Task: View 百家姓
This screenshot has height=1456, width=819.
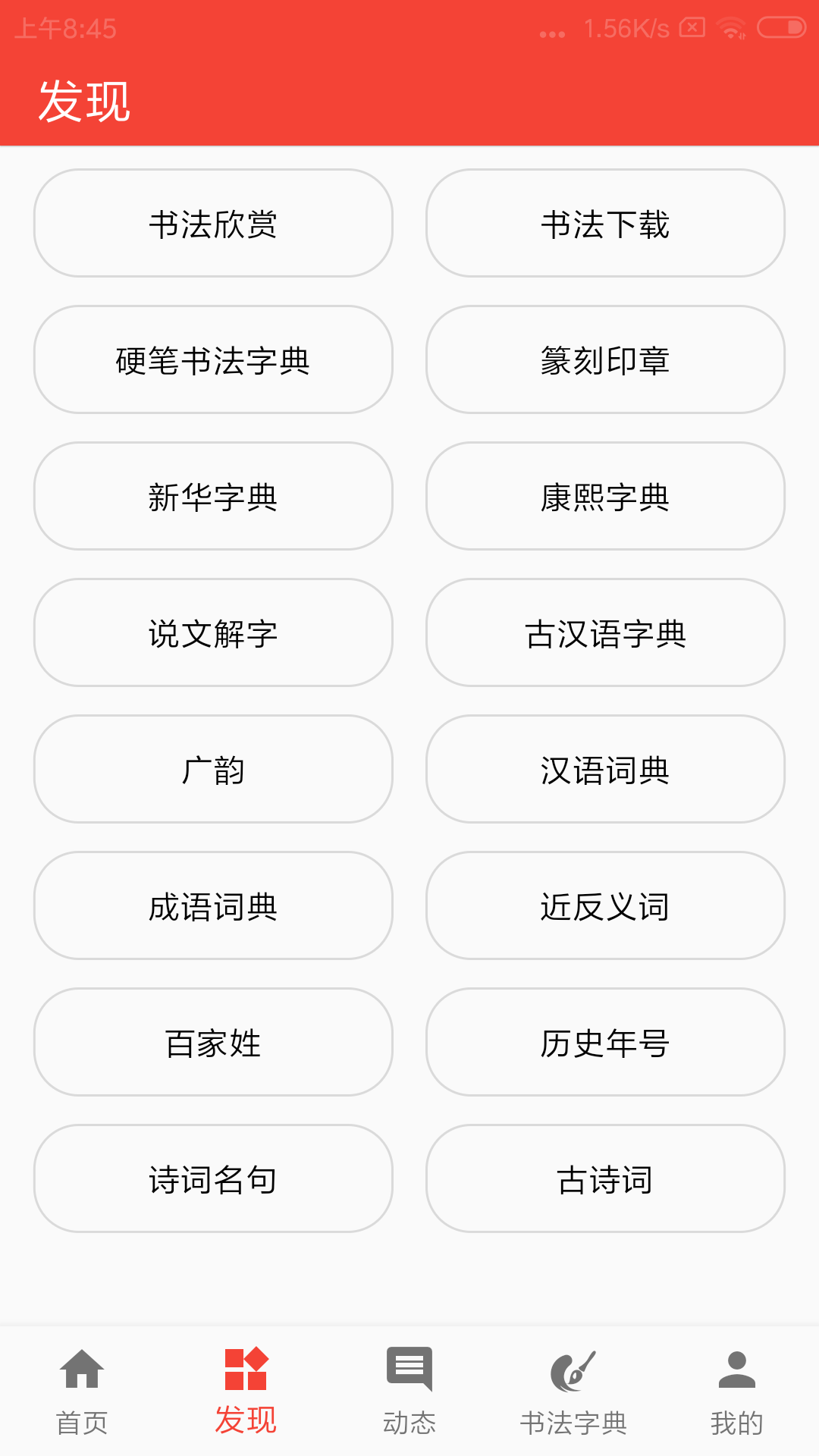Action: tap(213, 1043)
